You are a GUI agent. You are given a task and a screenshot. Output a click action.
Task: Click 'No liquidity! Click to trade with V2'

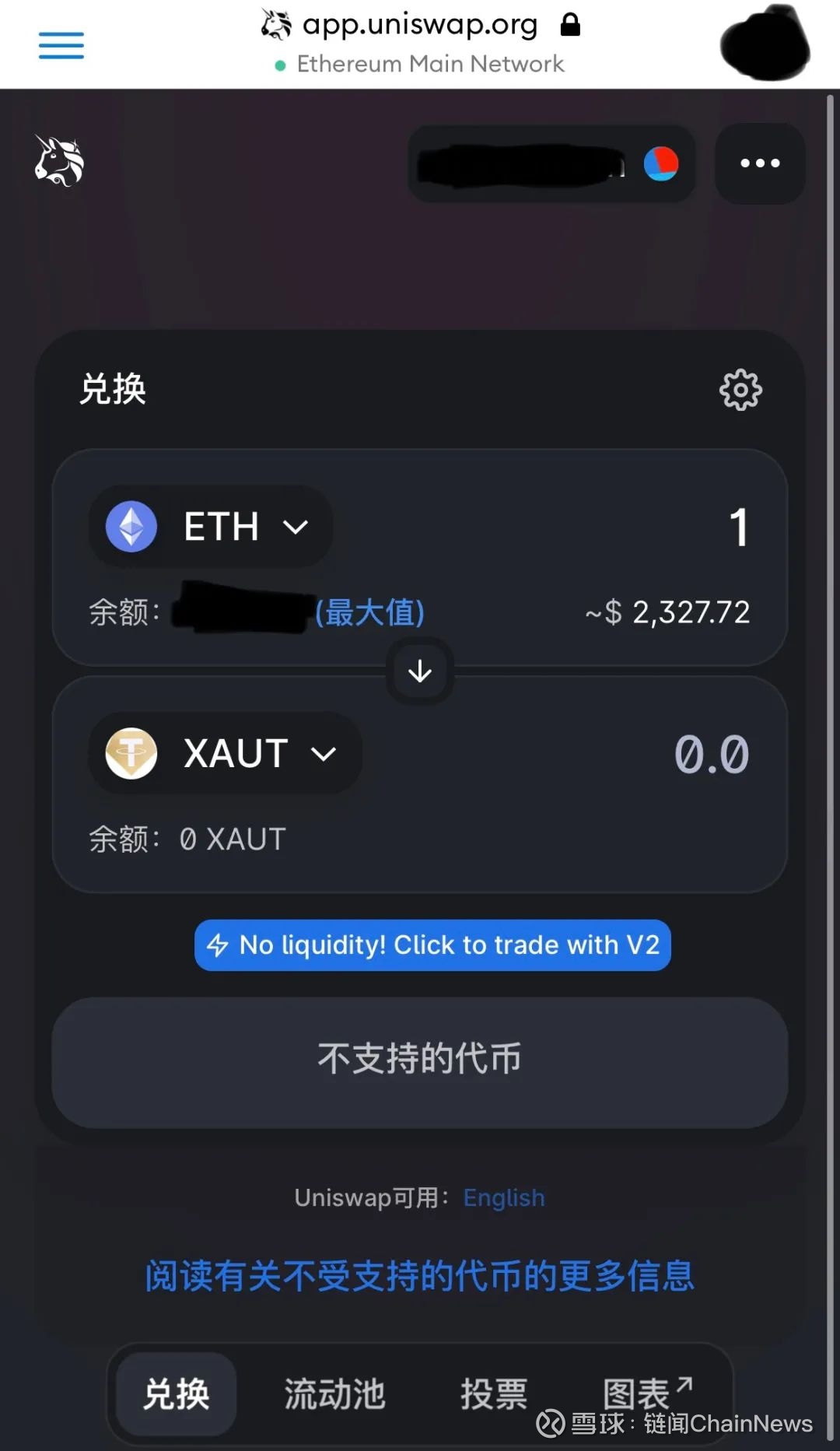click(x=432, y=945)
